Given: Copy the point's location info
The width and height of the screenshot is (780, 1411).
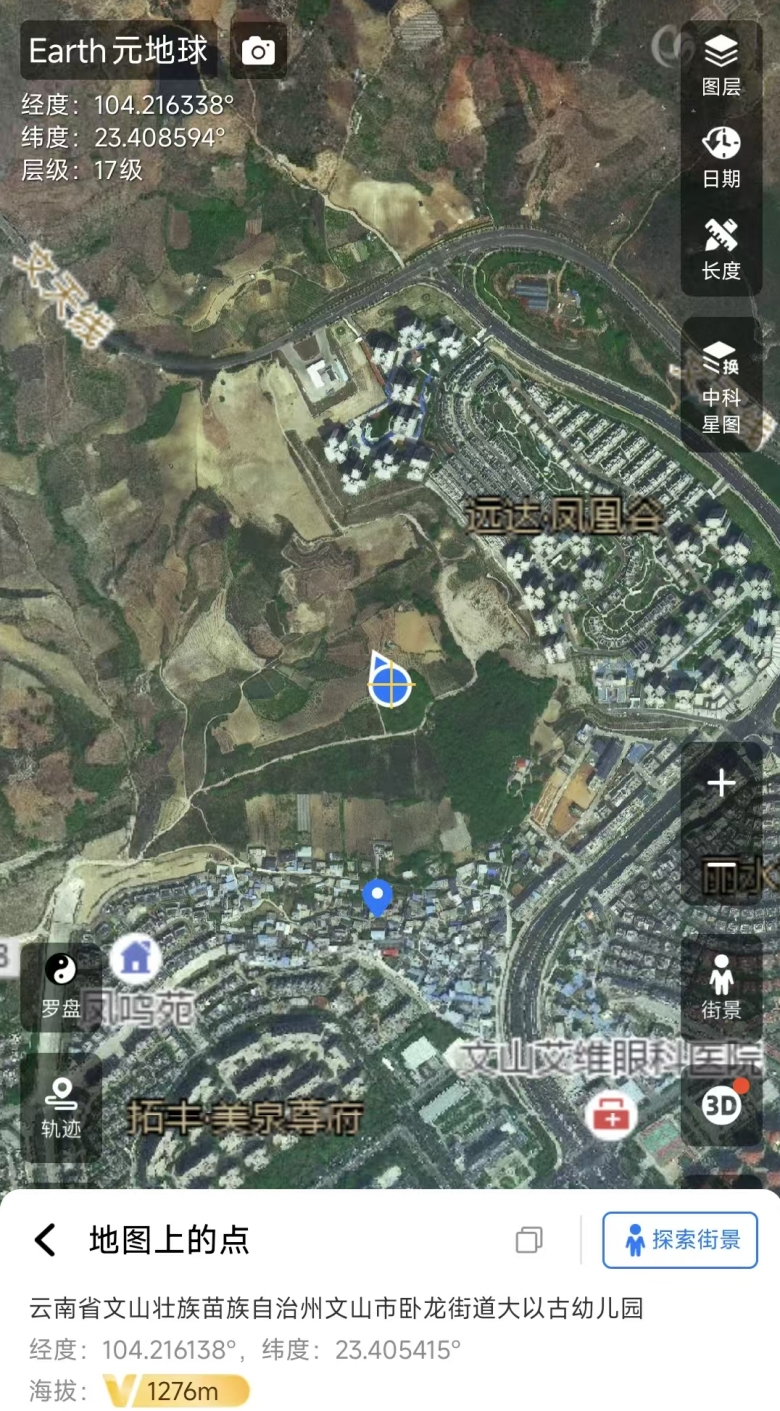Looking at the screenshot, I should click(x=529, y=1240).
